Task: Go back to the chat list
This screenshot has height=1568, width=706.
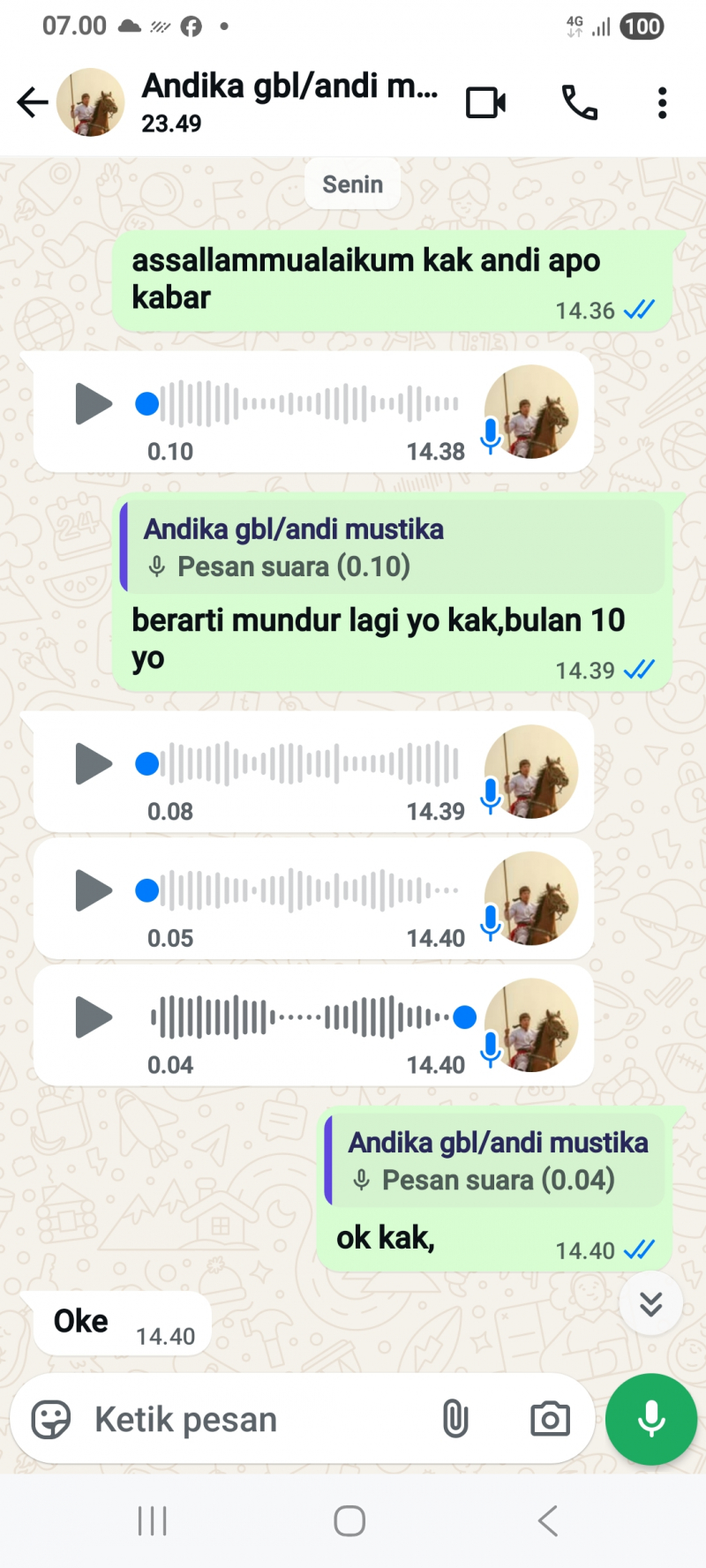Action: (33, 102)
